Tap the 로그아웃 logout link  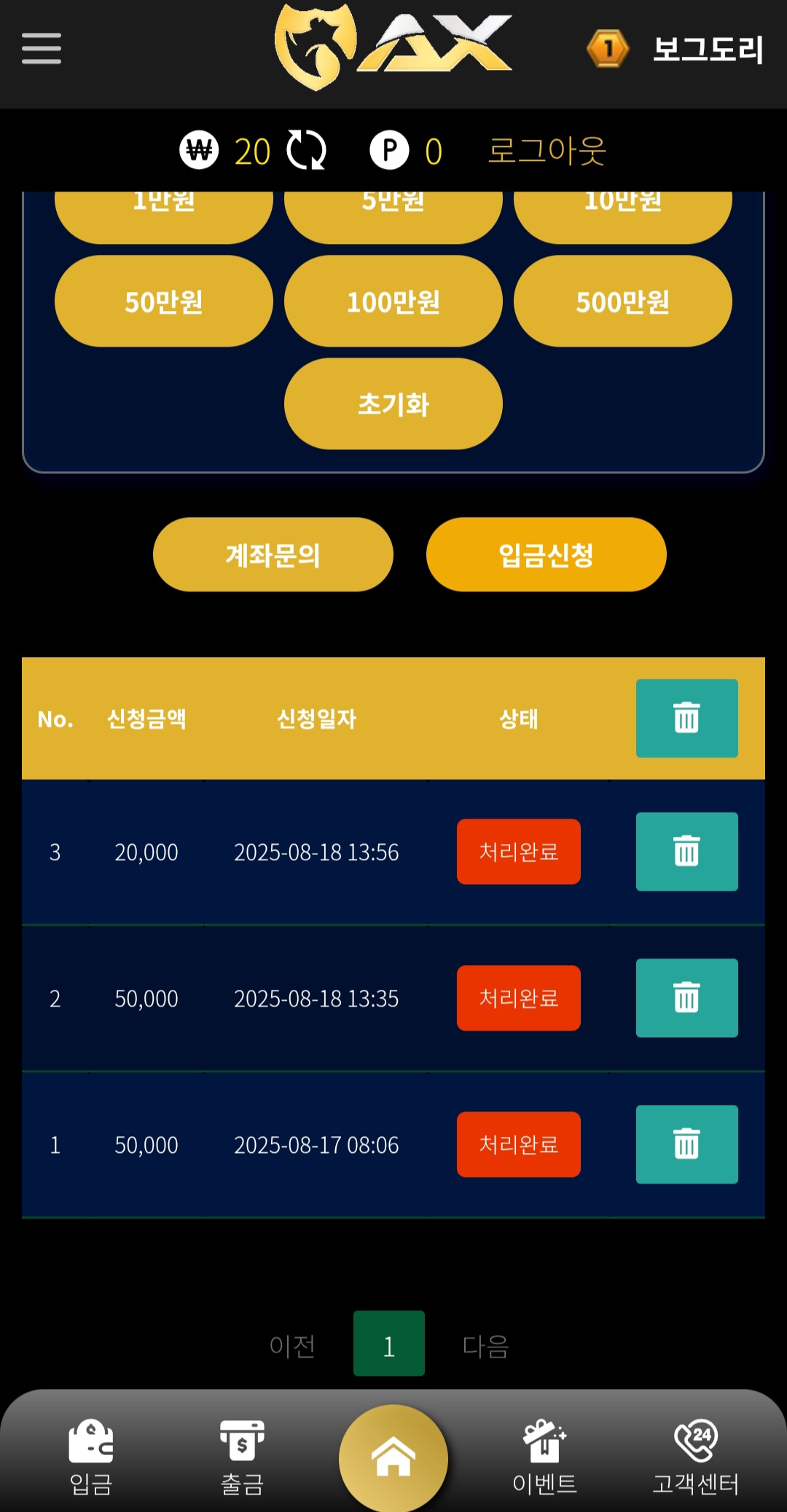coord(547,151)
